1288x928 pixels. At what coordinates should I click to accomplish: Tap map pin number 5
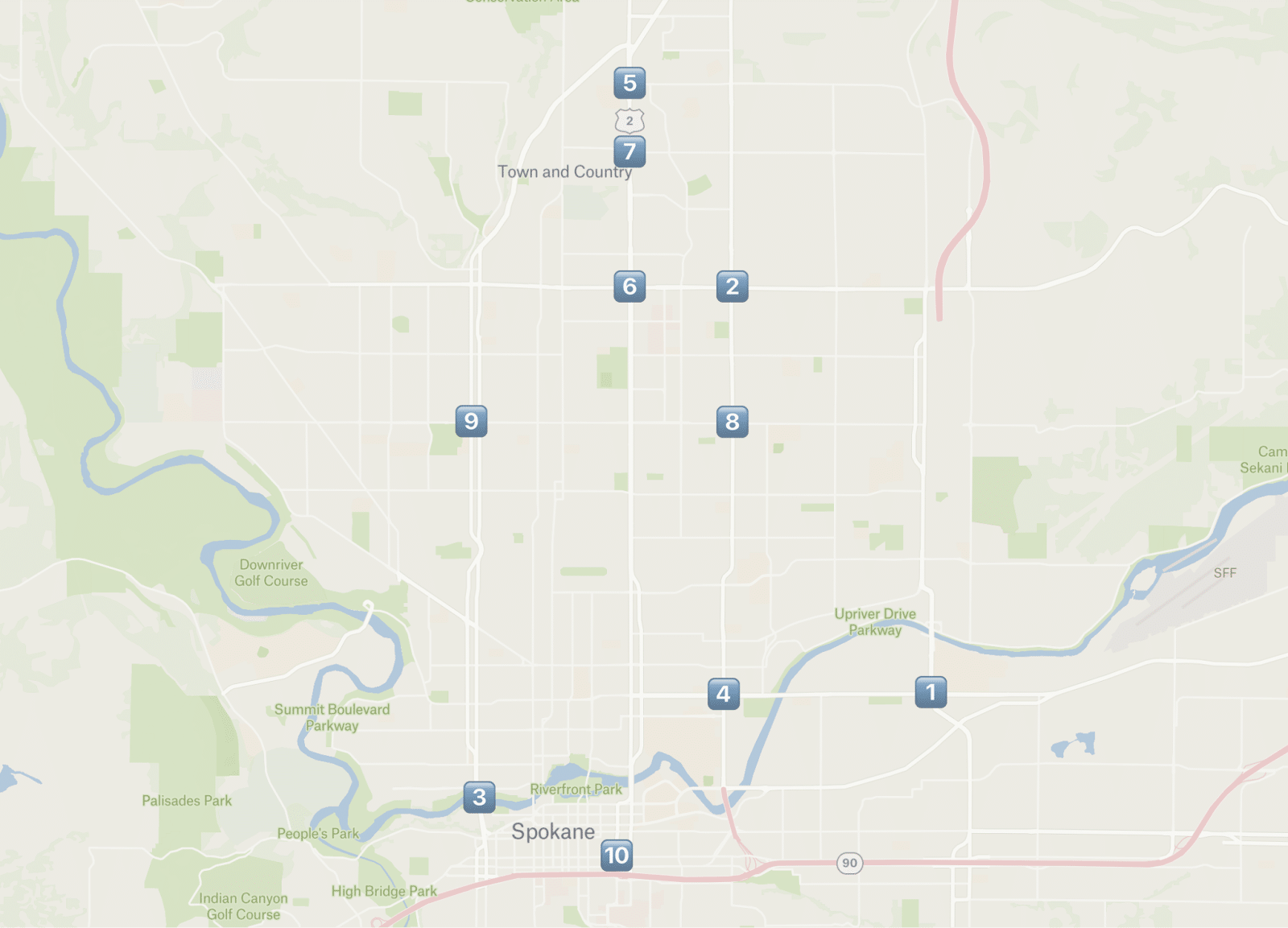[630, 83]
